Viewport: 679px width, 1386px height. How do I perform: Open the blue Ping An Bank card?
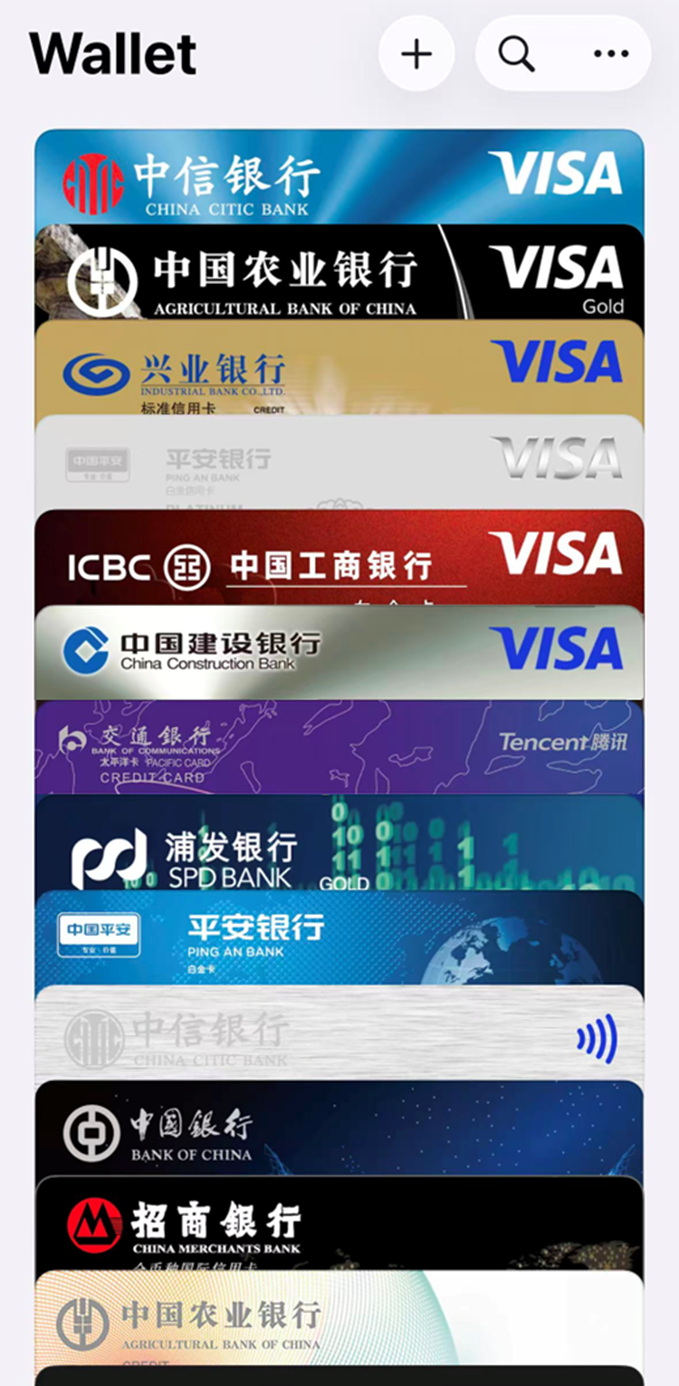[x=339, y=937]
